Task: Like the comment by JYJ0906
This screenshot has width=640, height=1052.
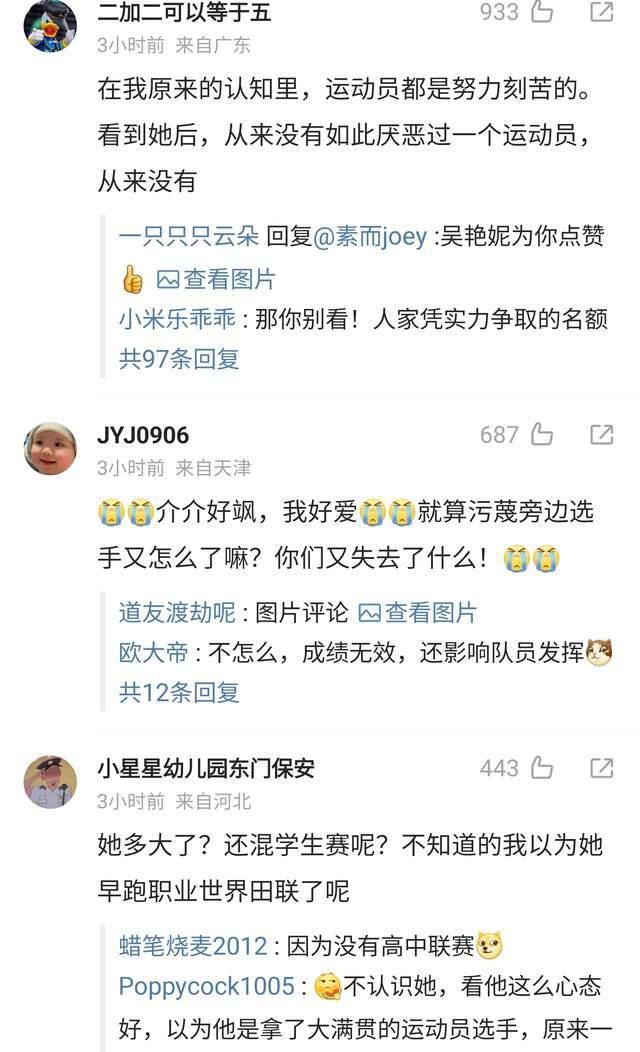Action: click(x=542, y=434)
